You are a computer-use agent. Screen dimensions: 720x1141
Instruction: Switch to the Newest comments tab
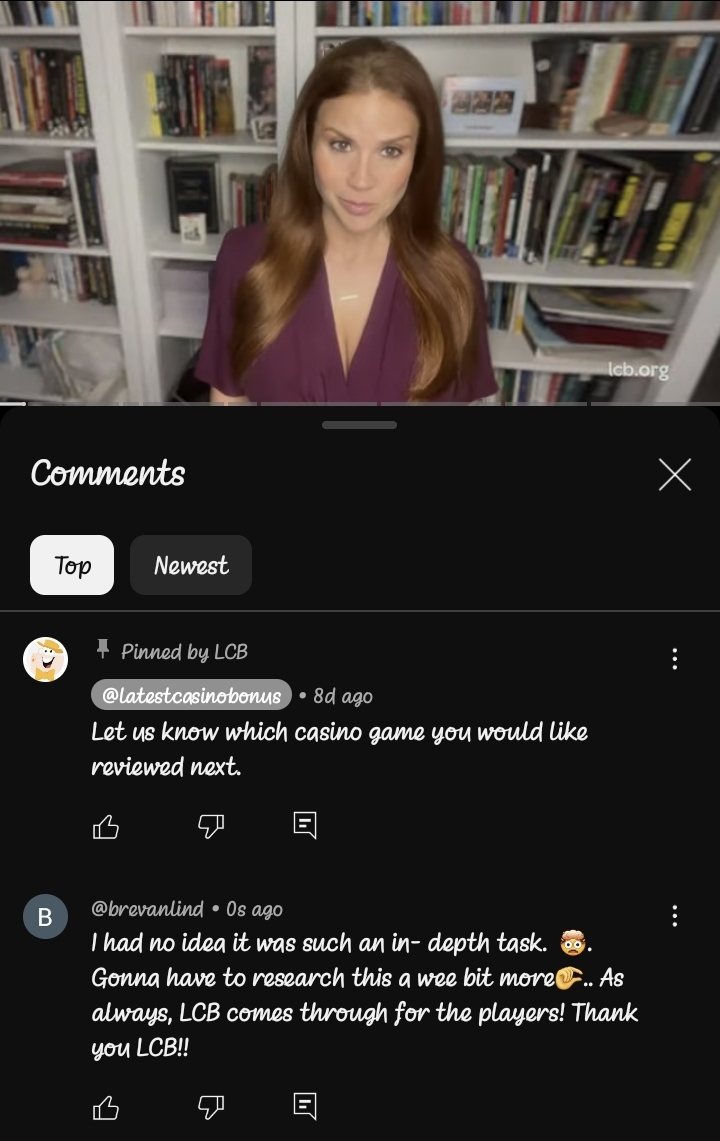pyautogui.click(x=191, y=565)
